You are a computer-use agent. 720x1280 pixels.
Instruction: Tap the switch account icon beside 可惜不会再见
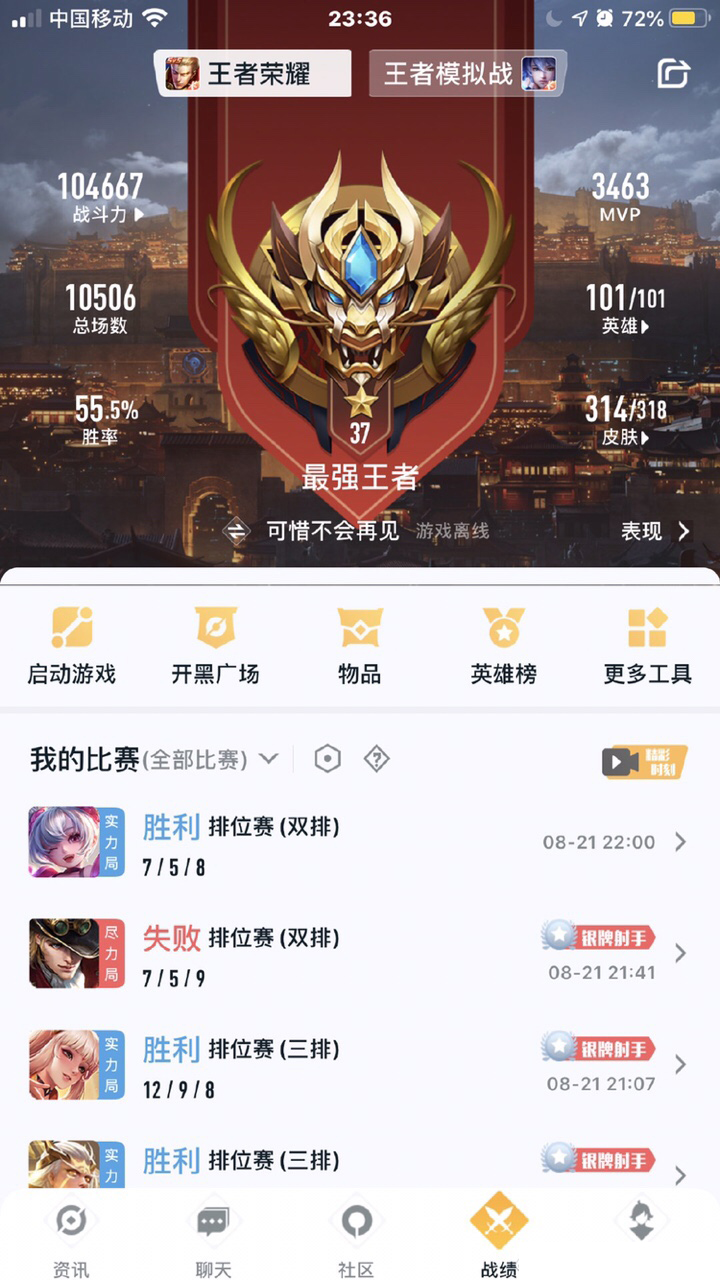tap(236, 531)
